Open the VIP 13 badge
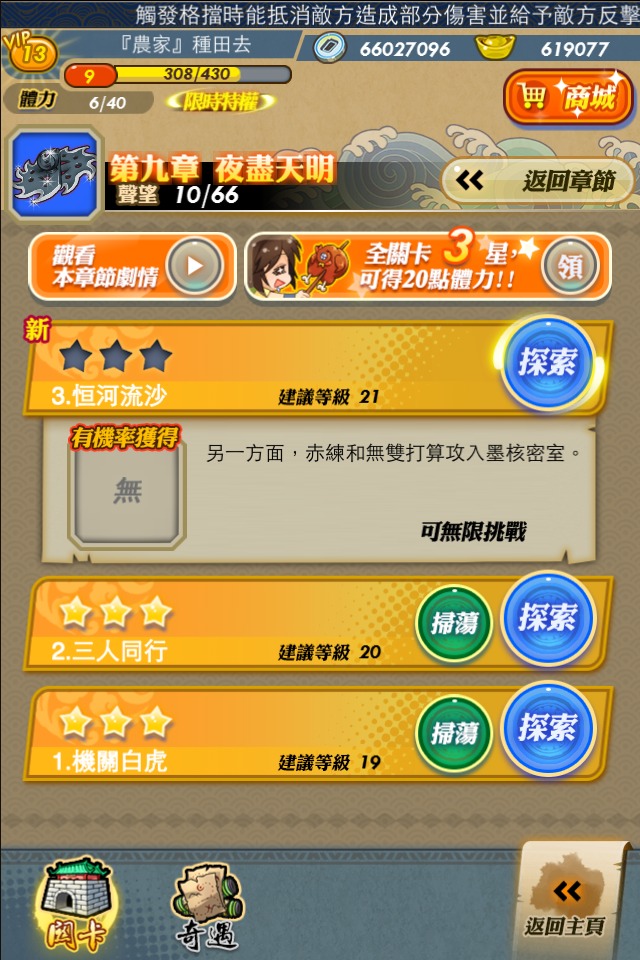The width and height of the screenshot is (640, 960). [x=30, y=50]
